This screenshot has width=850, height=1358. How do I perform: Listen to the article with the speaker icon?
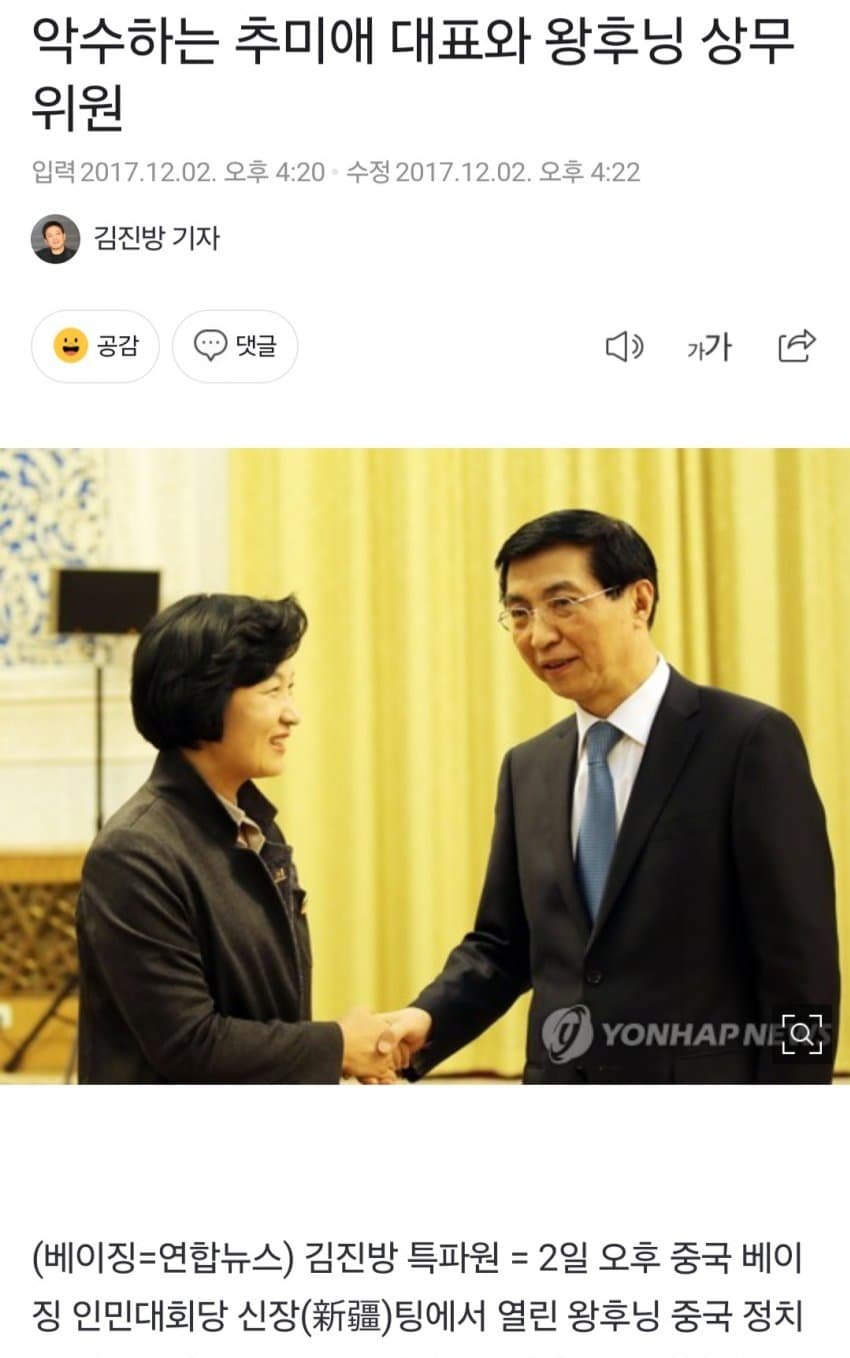[x=624, y=347]
